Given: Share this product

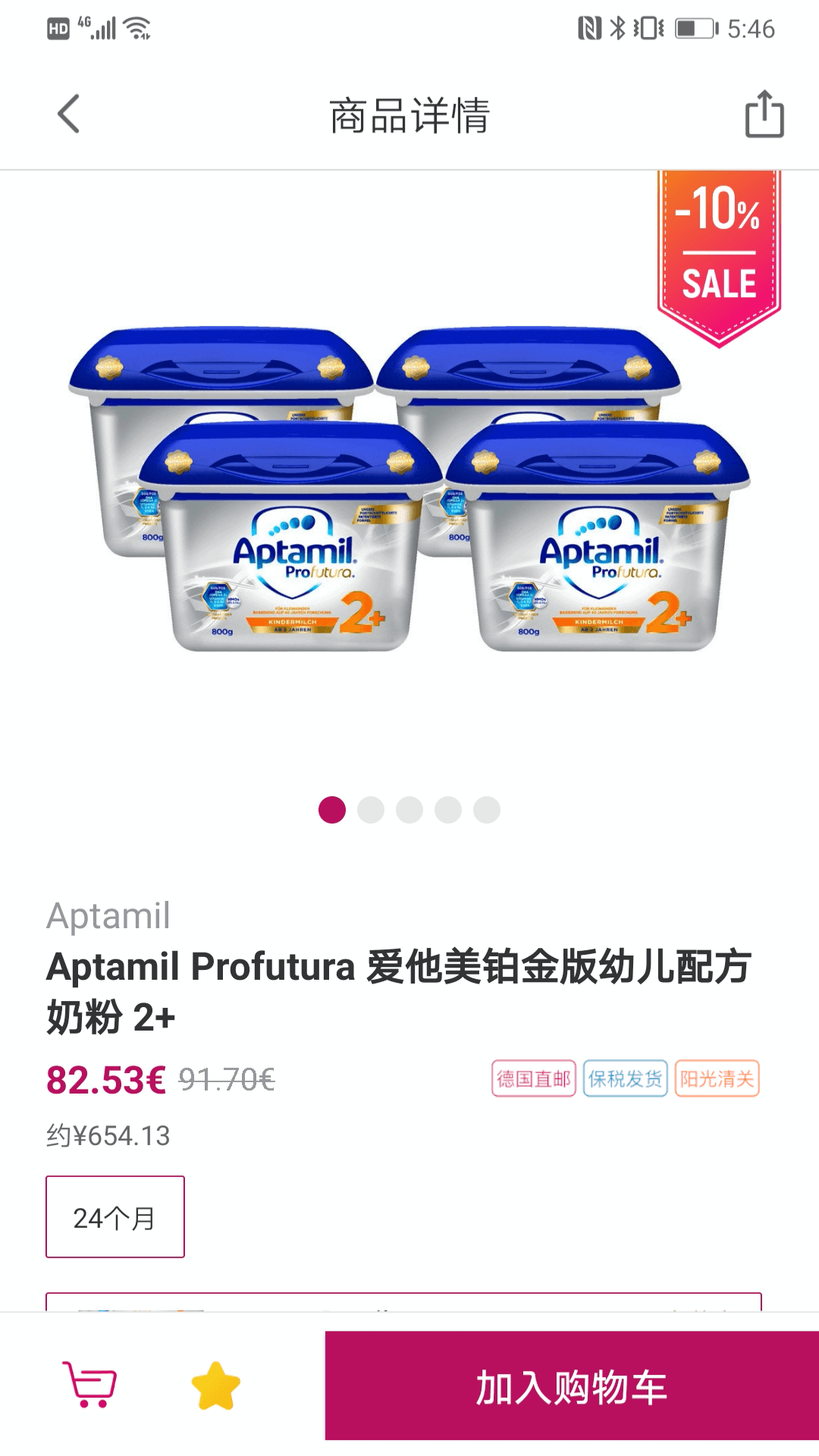Looking at the screenshot, I should point(764,115).
